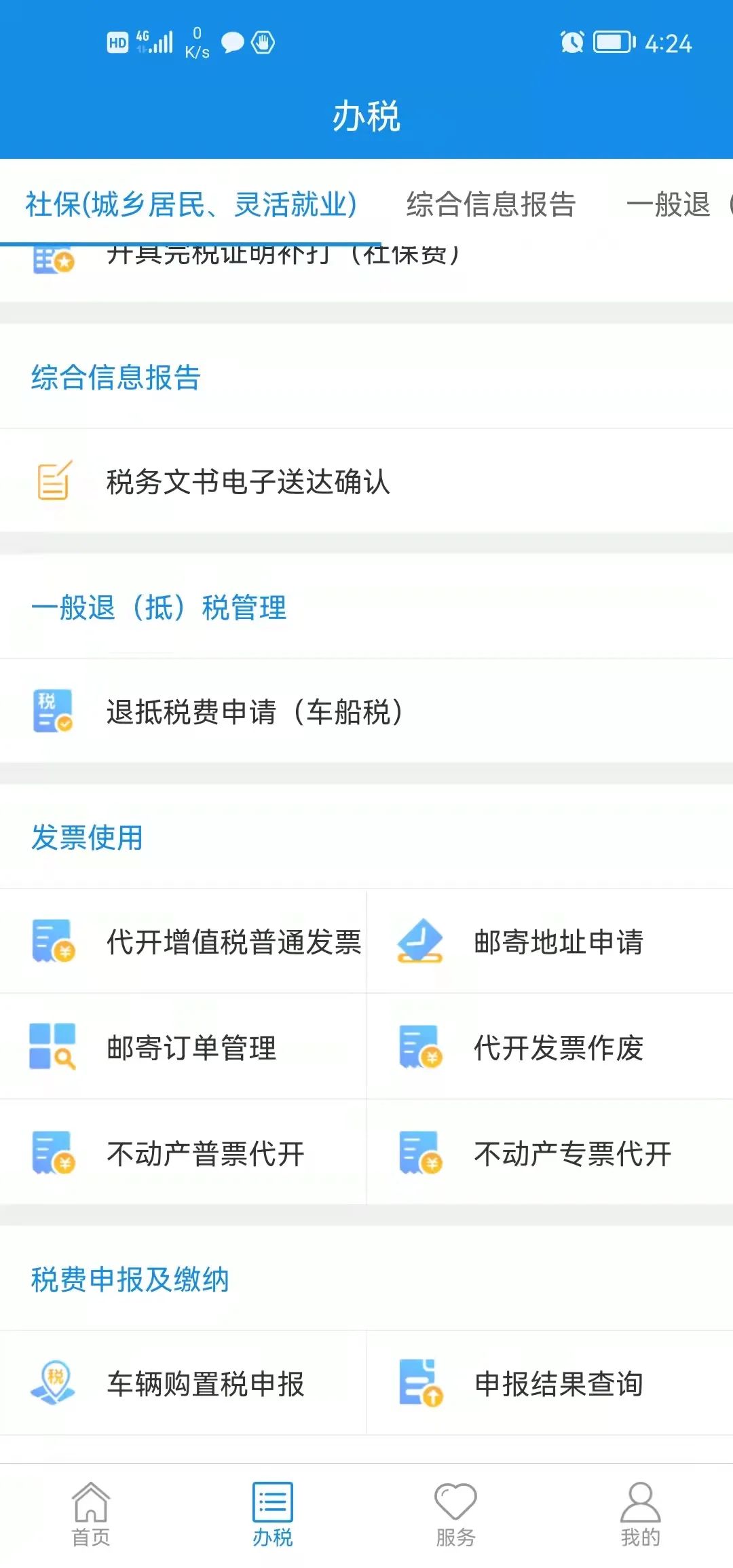This screenshot has width=733, height=1568.
Task: Switch to the 综合信息报告 top tab
Action: point(491,204)
